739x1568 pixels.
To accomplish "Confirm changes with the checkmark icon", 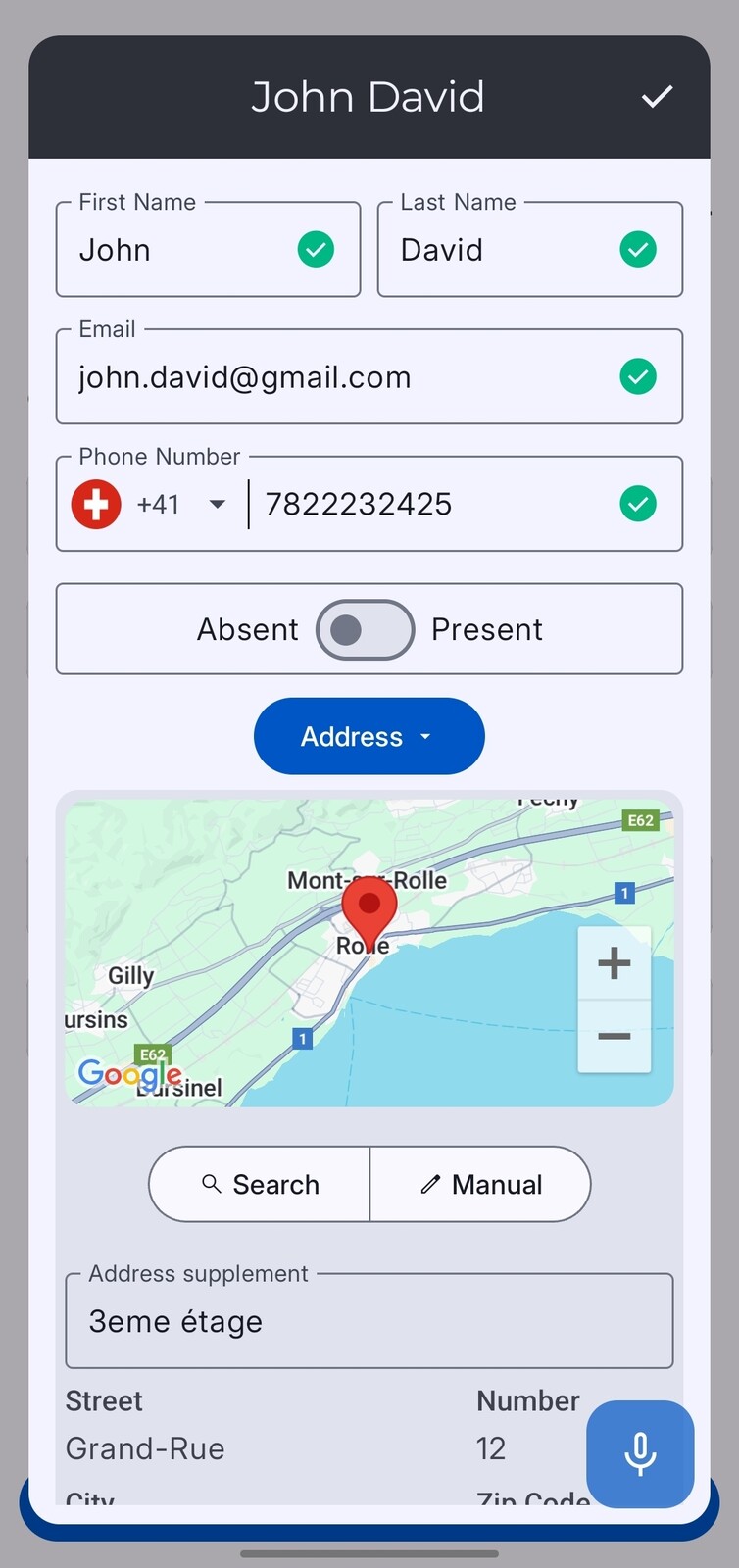I will (657, 97).
